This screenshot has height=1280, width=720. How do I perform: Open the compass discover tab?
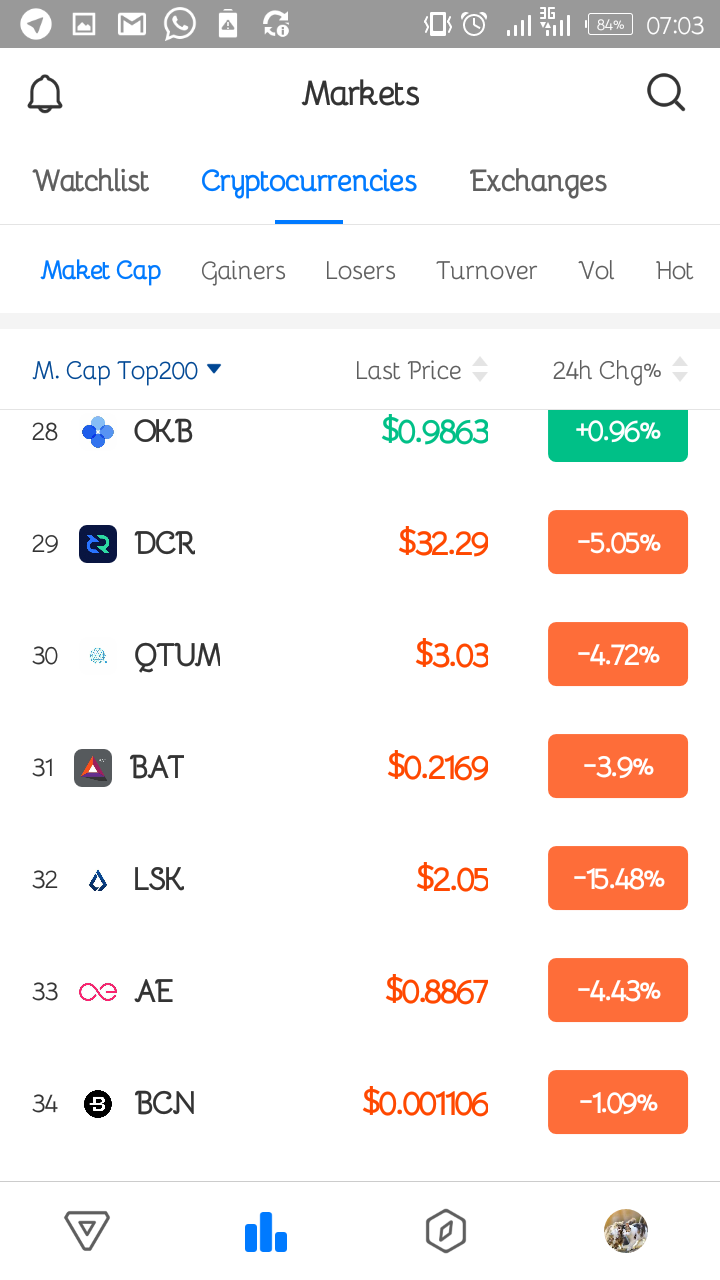pos(446,1231)
